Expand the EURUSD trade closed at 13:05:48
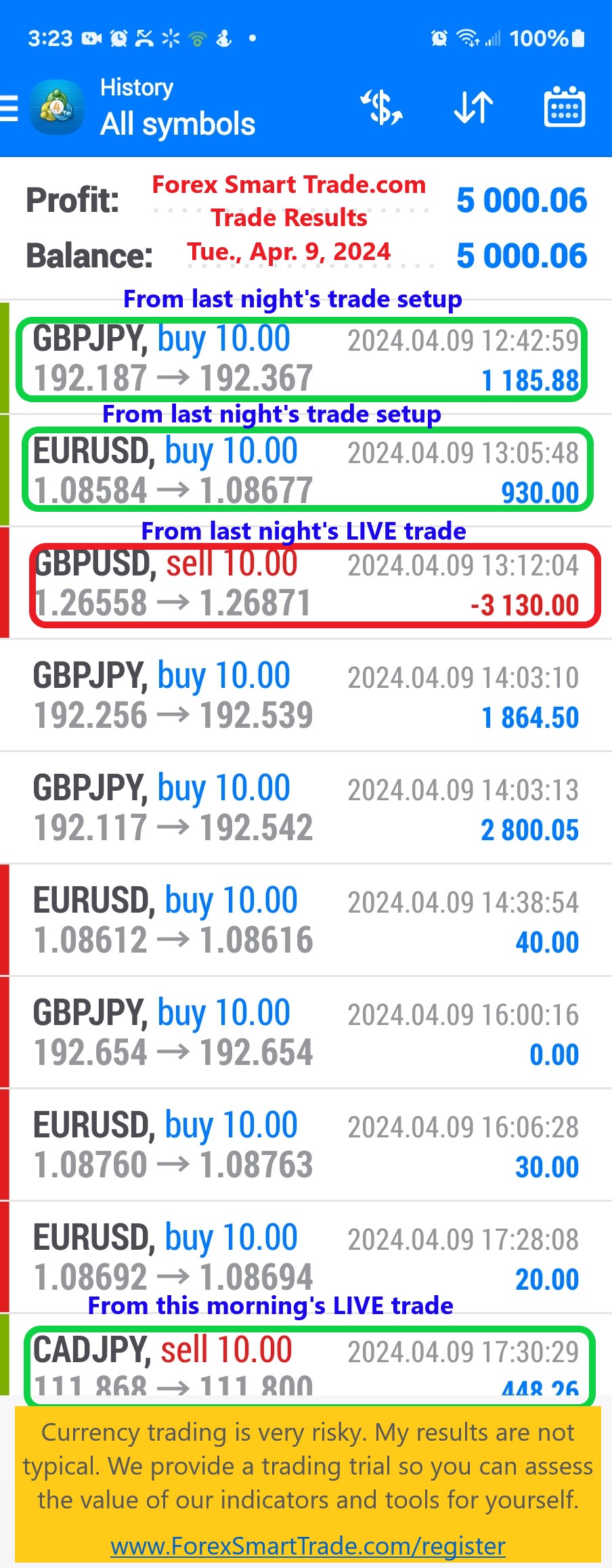This screenshot has width=612, height=1568. (306, 471)
